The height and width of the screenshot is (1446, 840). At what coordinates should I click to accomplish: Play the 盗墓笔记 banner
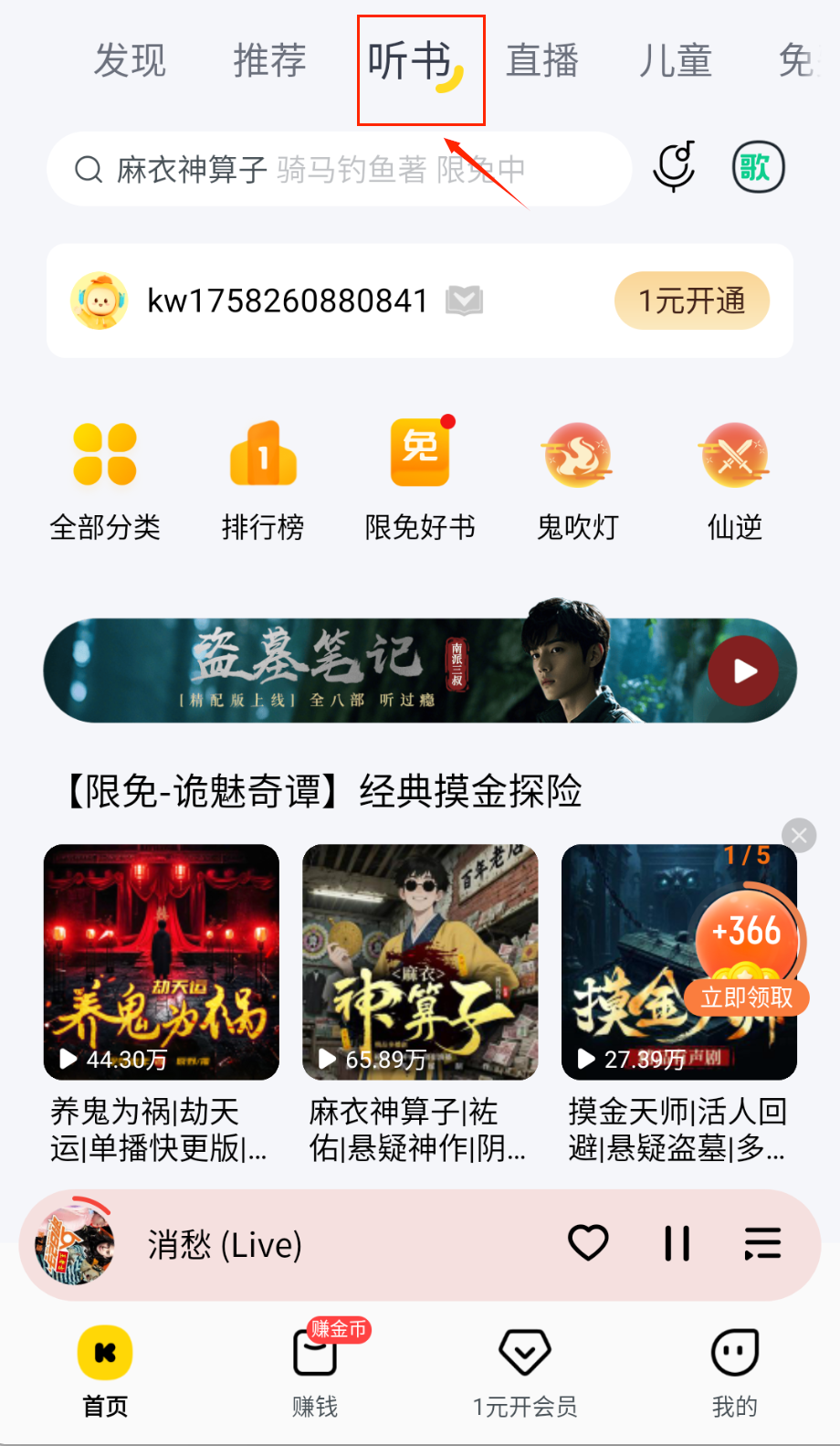(743, 671)
